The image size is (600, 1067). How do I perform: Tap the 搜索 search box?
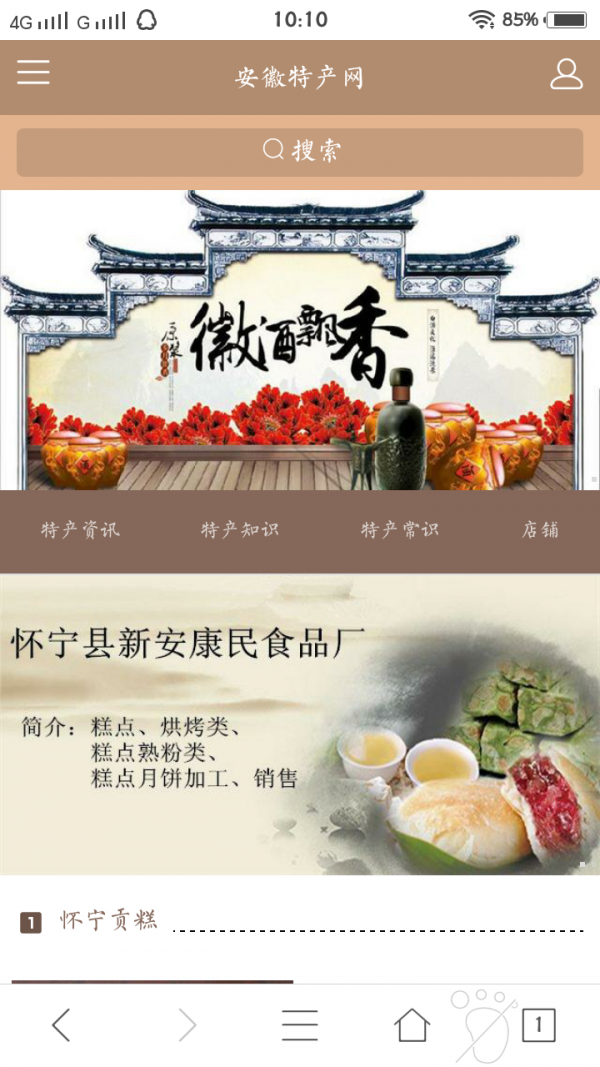click(x=300, y=152)
